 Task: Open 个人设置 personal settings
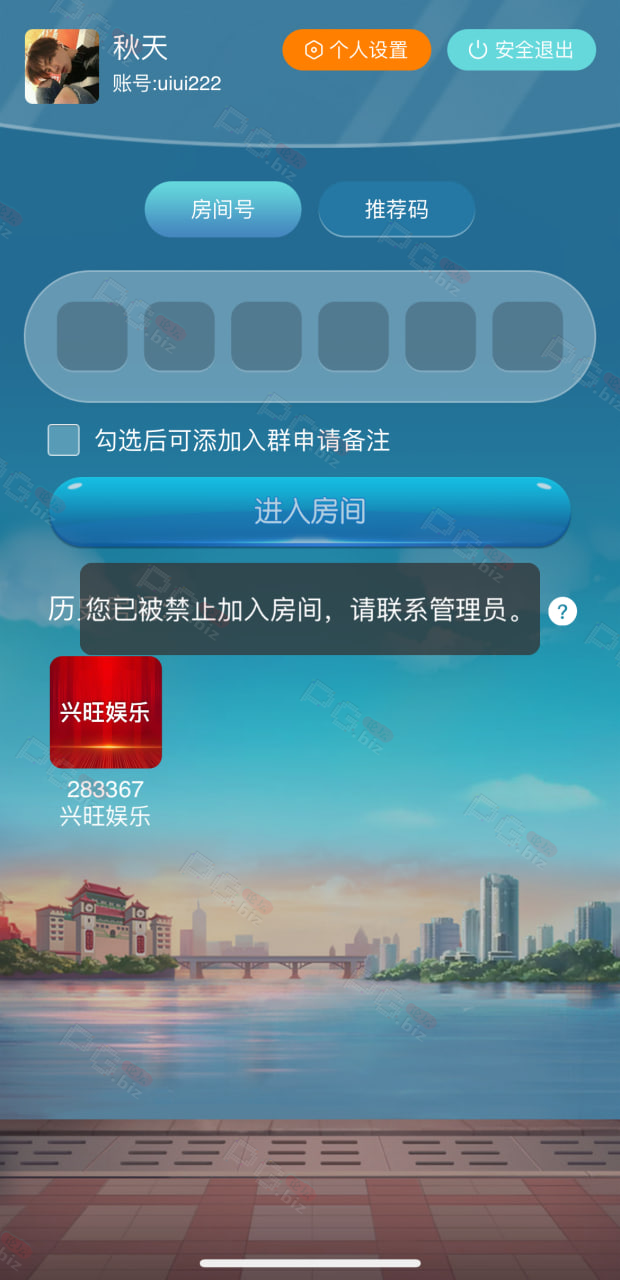[356, 50]
